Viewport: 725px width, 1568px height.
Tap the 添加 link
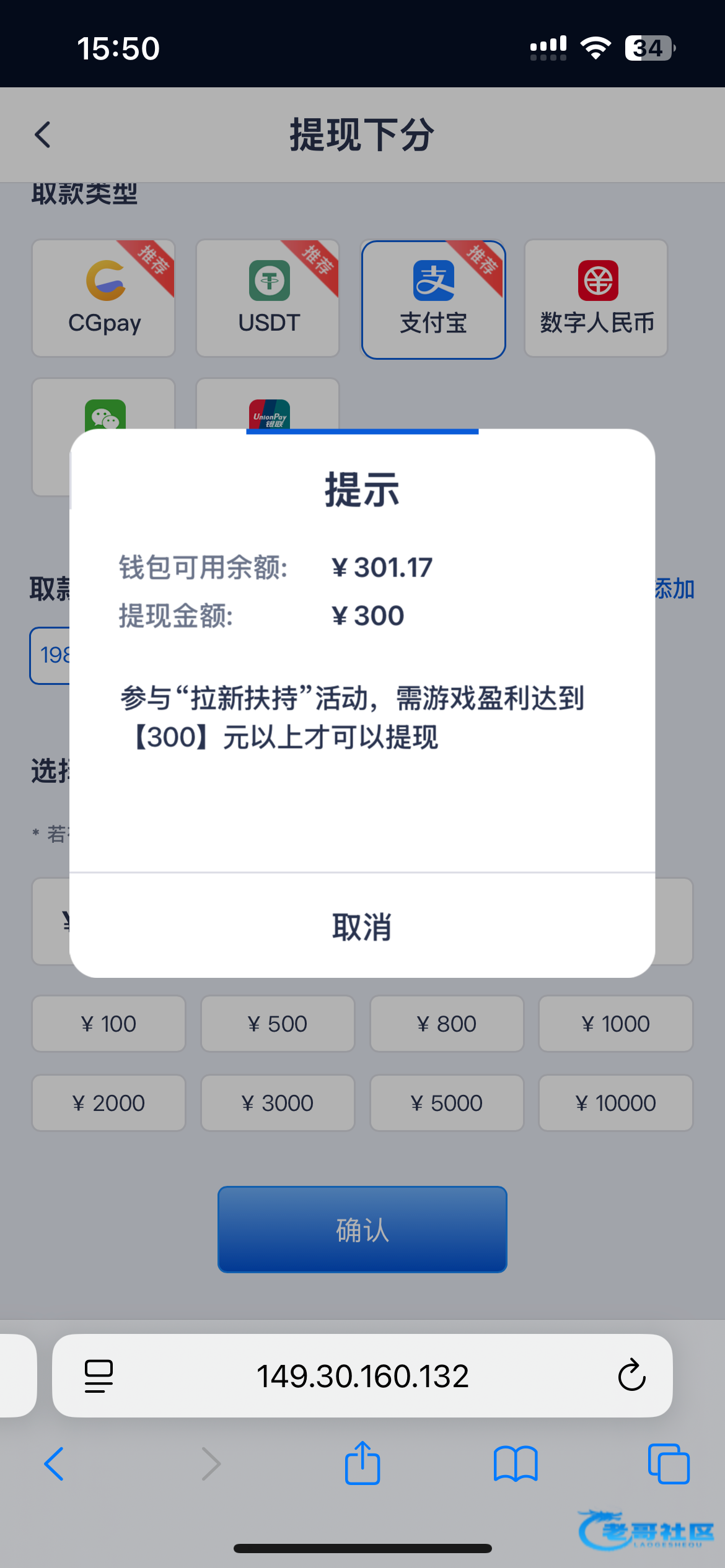coord(675,588)
